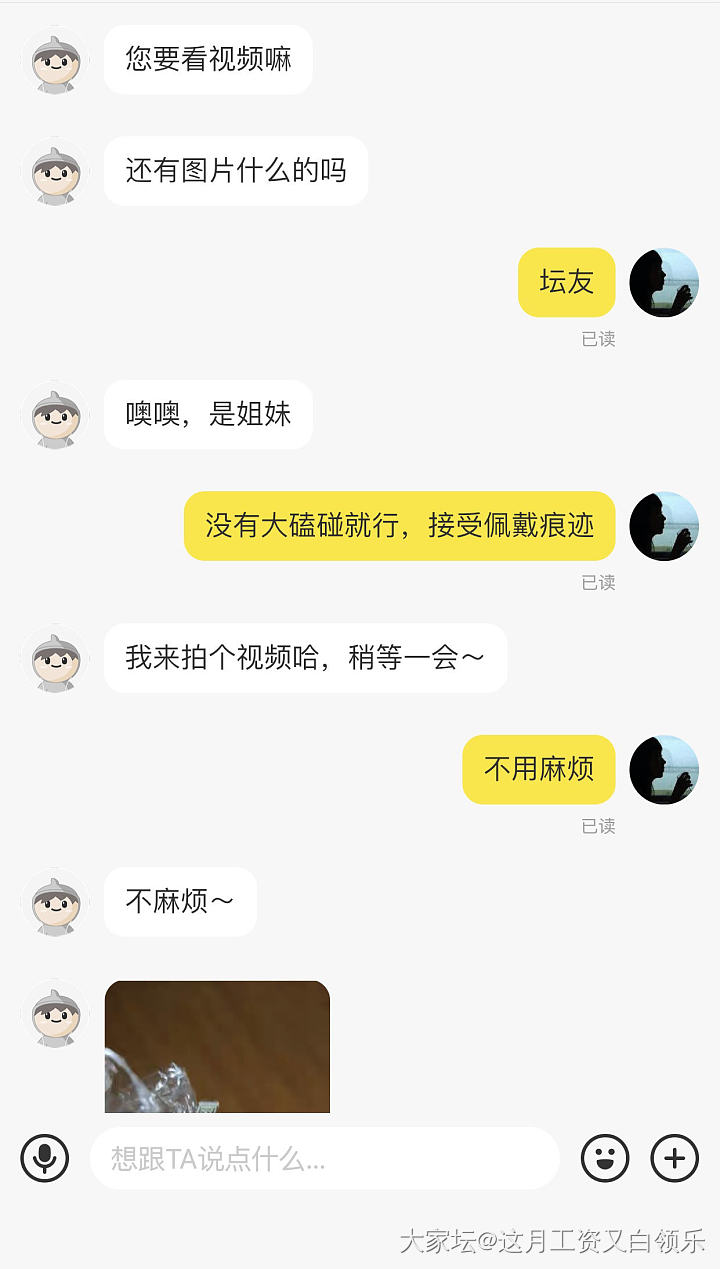Open the plus attachment menu
Image resolution: width=720 pixels, height=1269 pixels.
click(675, 1159)
